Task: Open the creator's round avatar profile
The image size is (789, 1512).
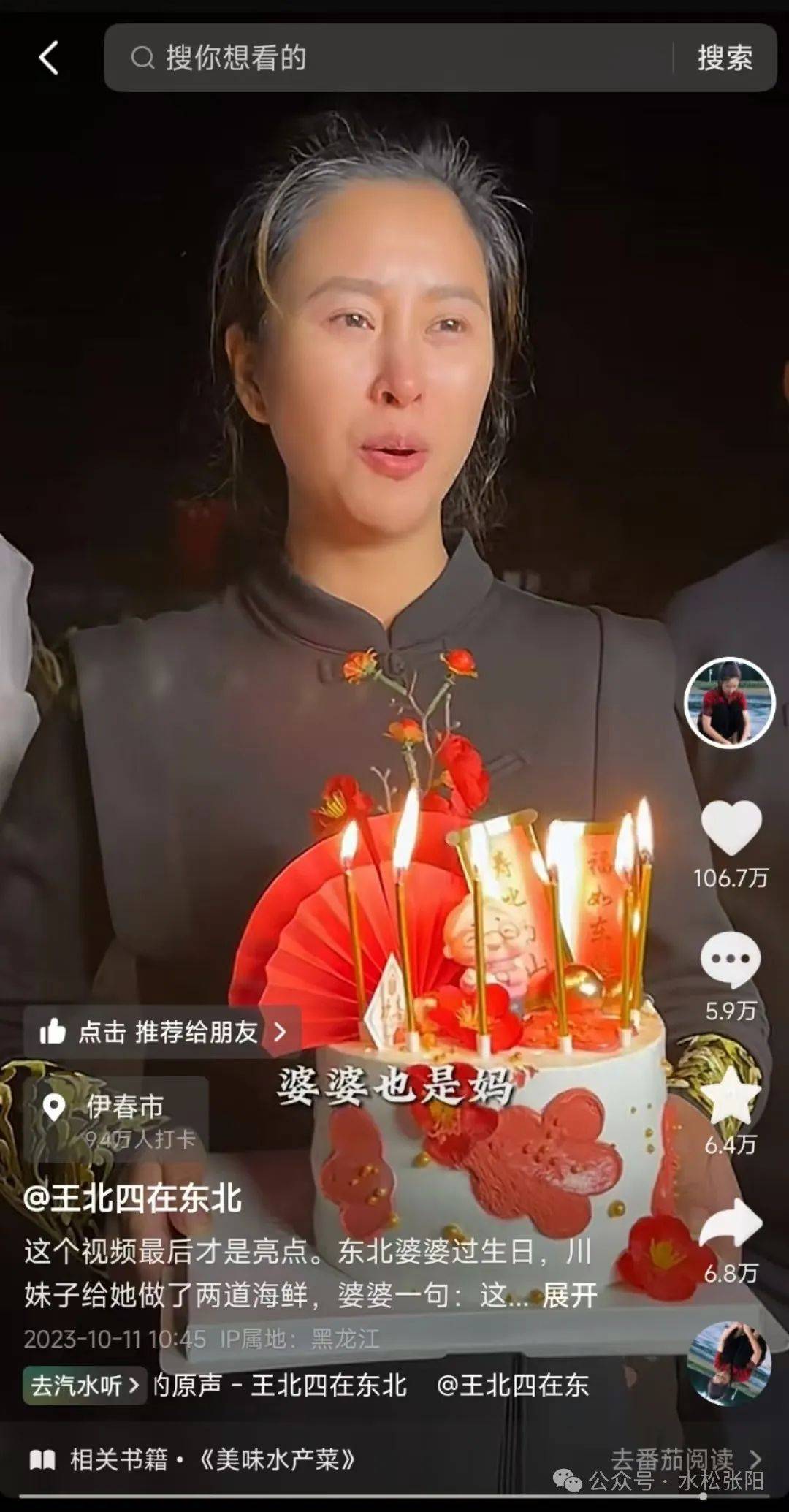Action: click(x=729, y=702)
